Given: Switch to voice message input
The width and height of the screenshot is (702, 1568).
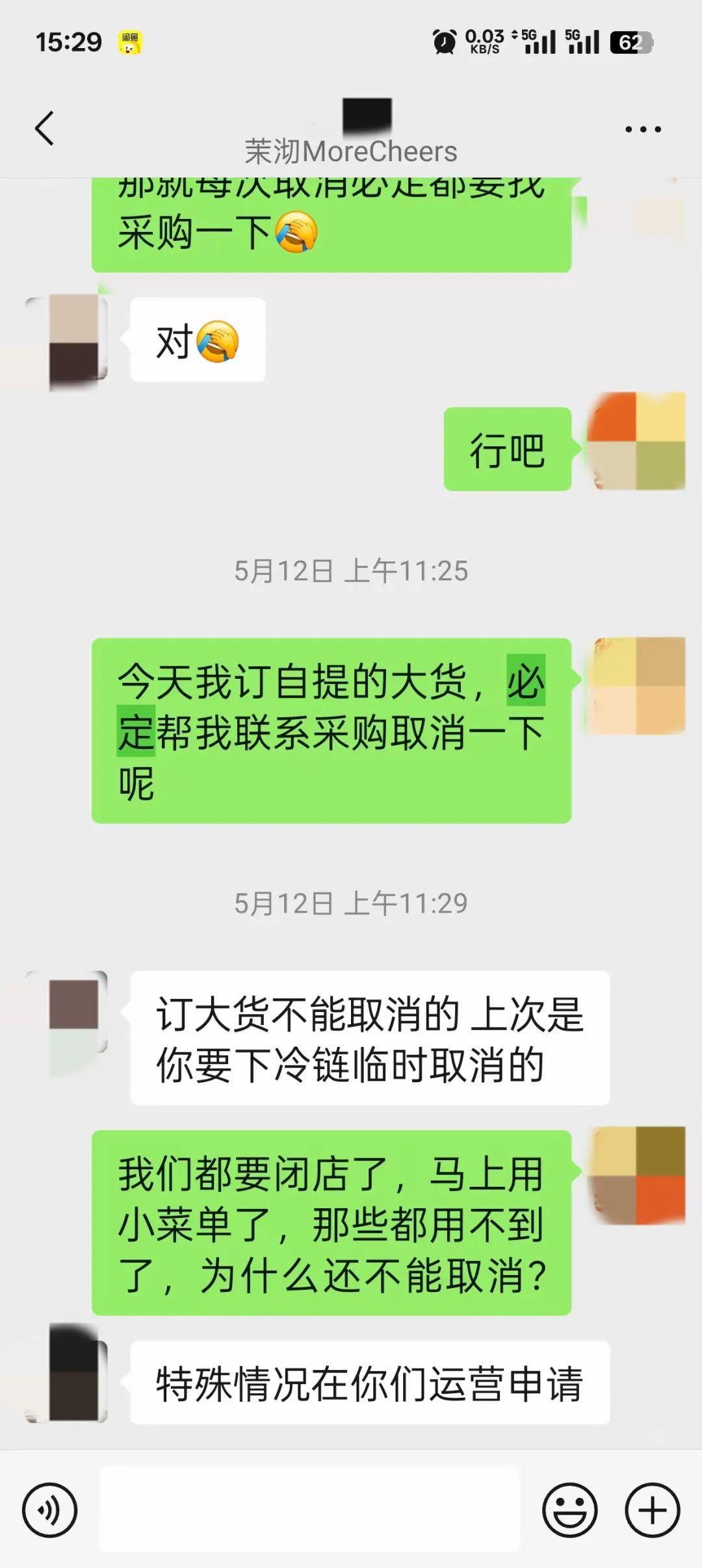Looking at the screenshot, I should point(49,1510).
